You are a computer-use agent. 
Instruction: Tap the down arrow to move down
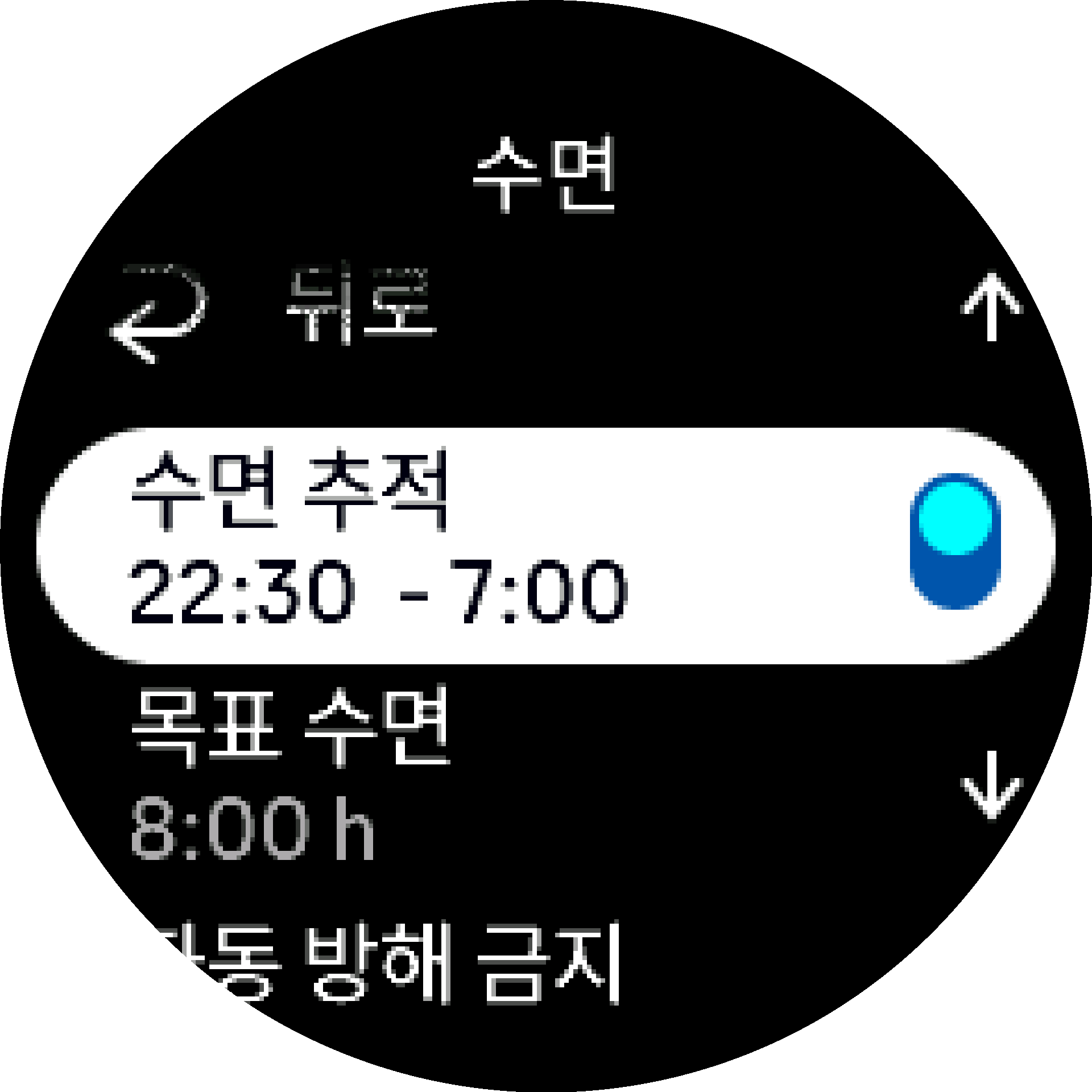[991, 784]
